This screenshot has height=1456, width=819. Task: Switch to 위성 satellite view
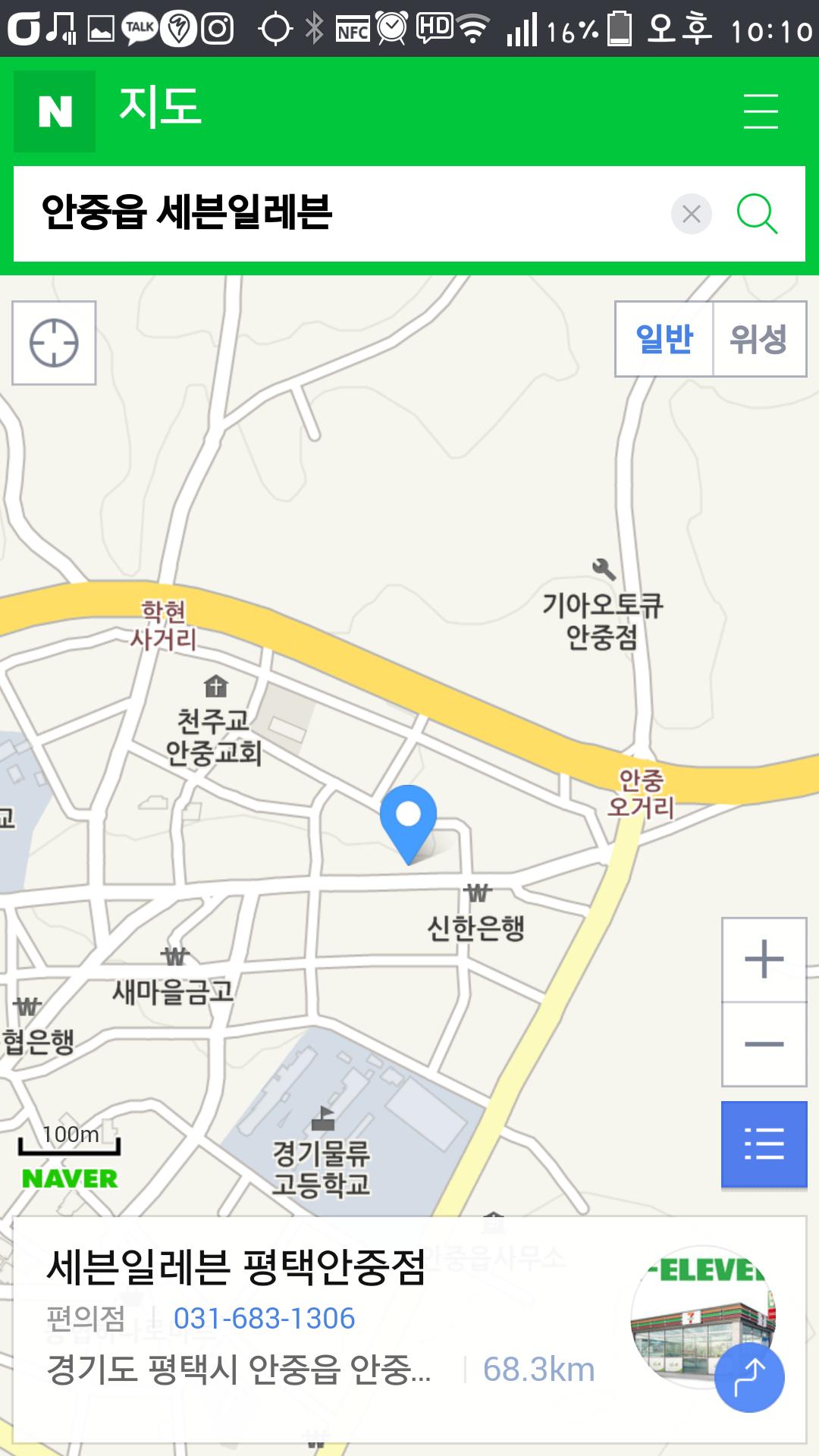pos(758,339)
